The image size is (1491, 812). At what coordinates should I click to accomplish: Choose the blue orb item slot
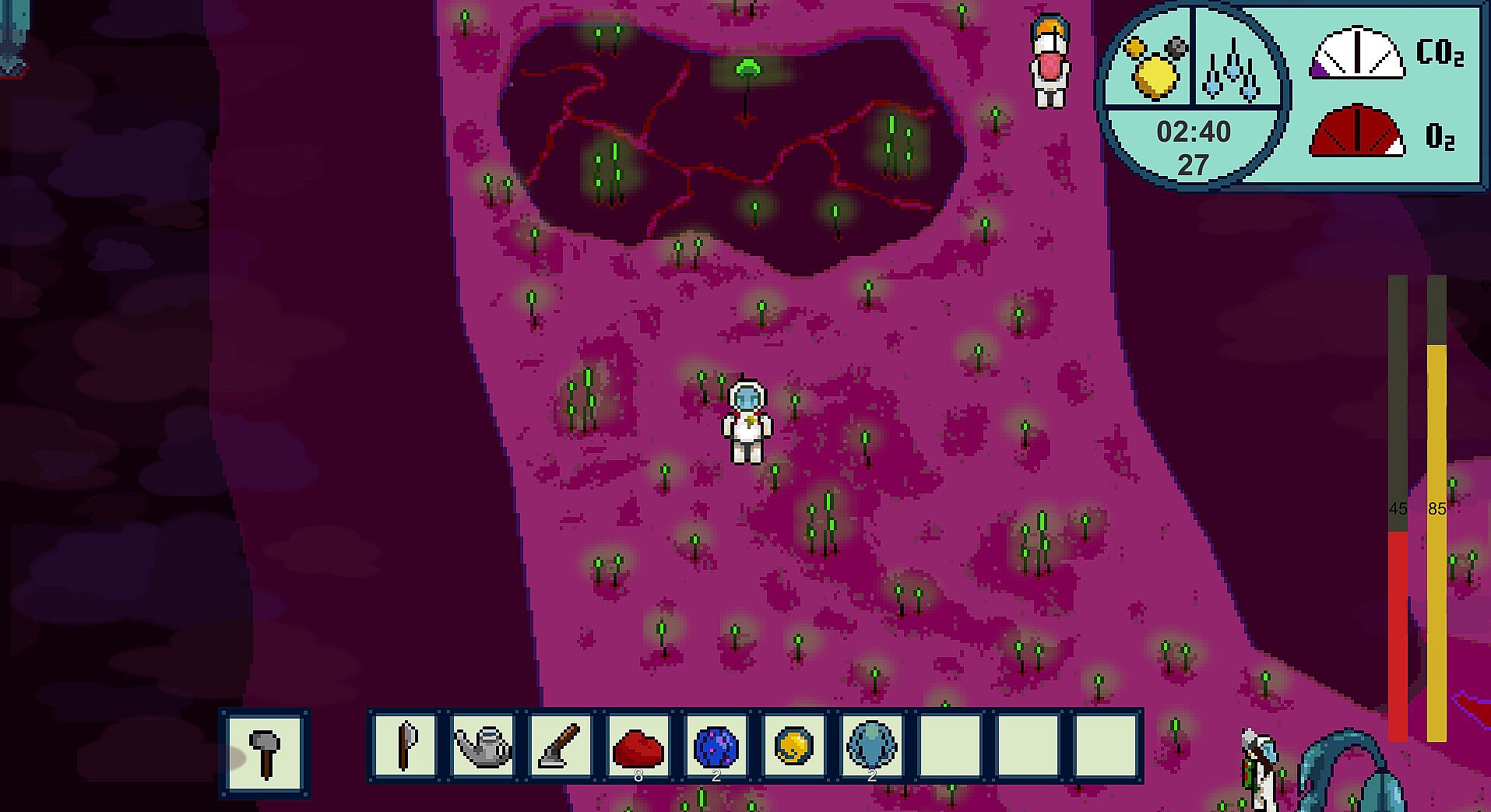pos(716,746)
